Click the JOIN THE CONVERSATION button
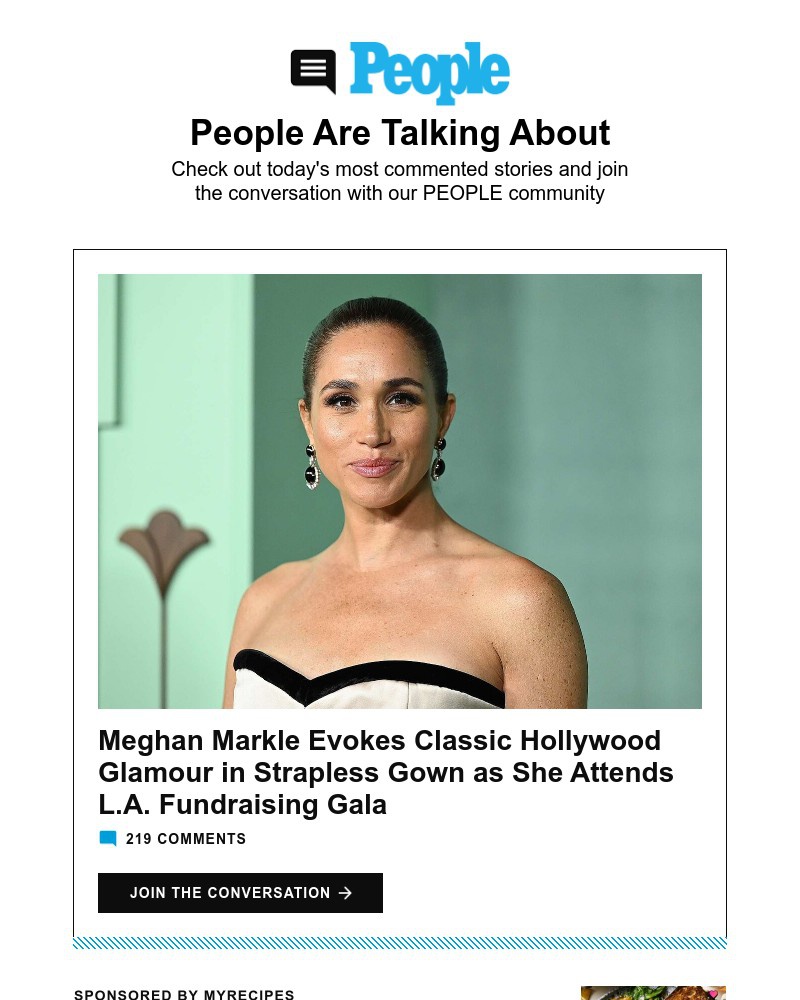The width and height of the screenshot is (800, 1000). (x=240, y=893)
